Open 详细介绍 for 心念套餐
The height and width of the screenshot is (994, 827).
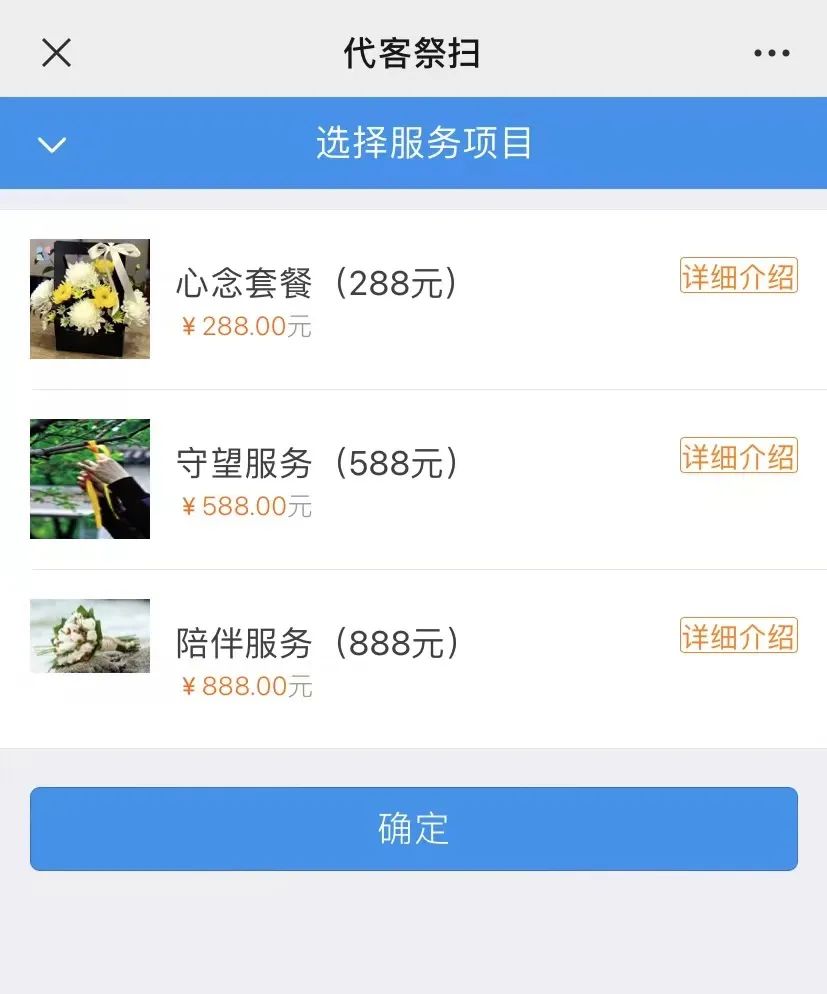738,276
